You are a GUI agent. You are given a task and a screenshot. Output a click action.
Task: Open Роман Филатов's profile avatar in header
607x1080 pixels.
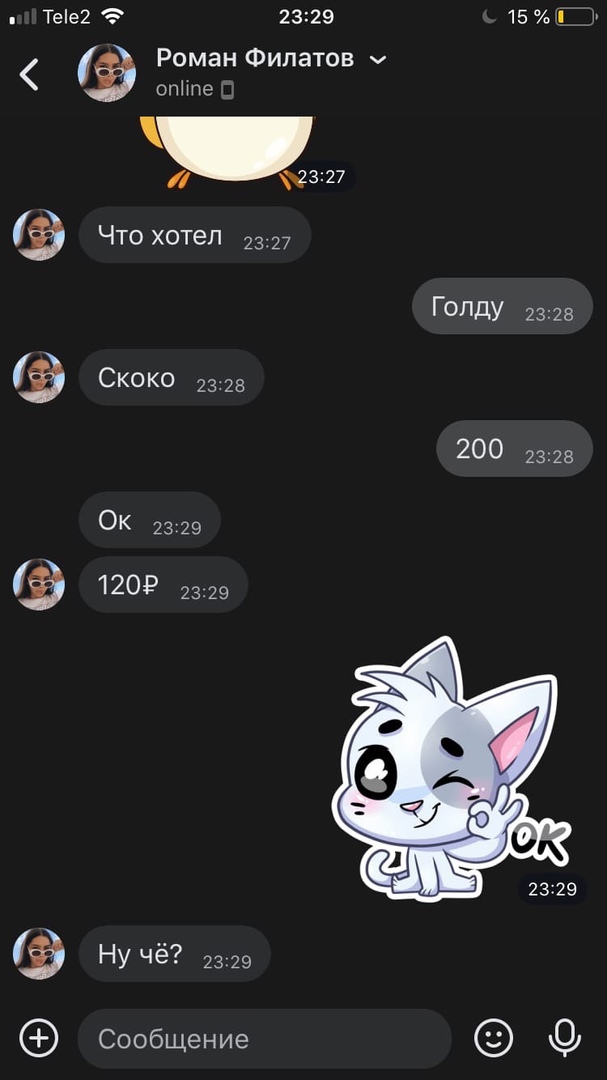pyautogui.click(x=106, y=73)
